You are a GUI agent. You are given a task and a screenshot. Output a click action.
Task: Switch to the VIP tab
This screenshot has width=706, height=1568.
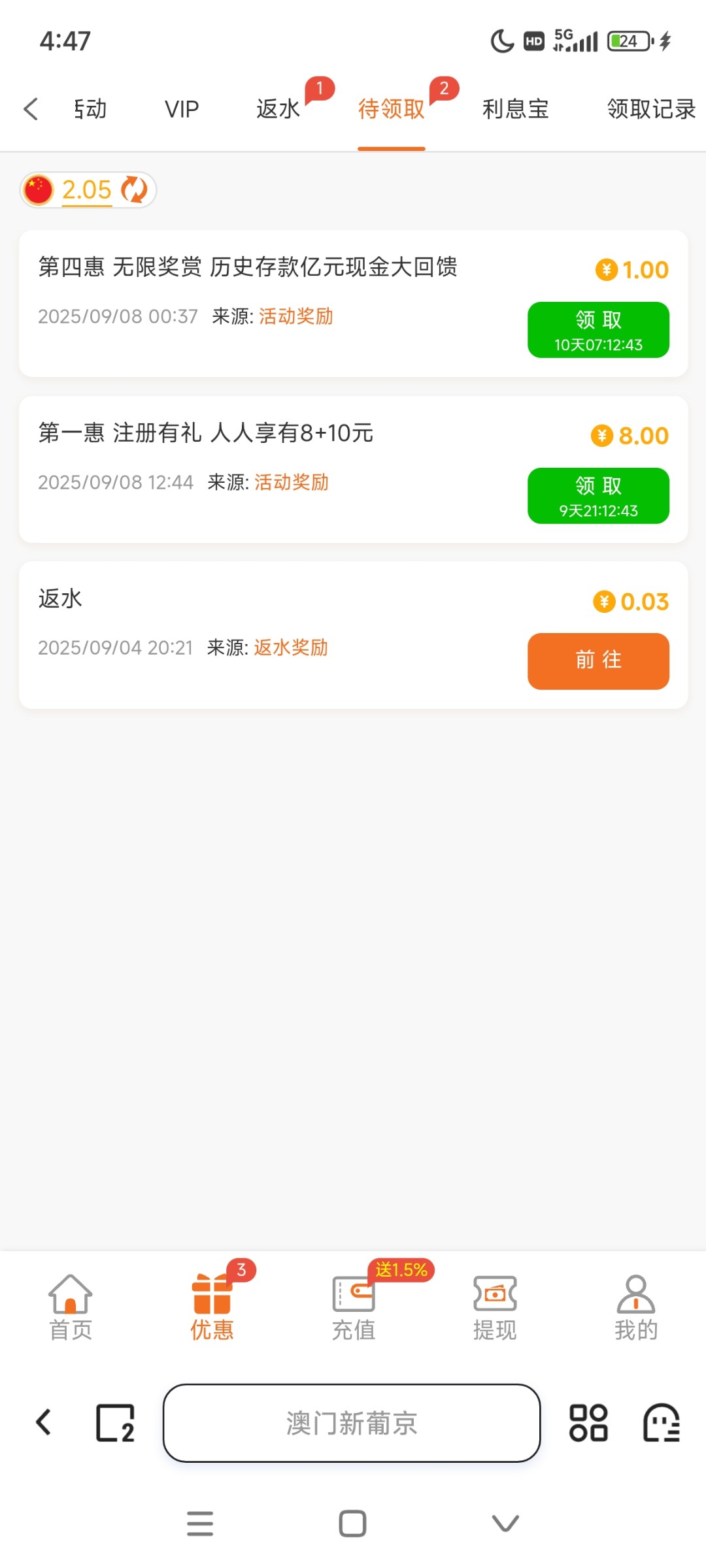[x=182, y=109]
